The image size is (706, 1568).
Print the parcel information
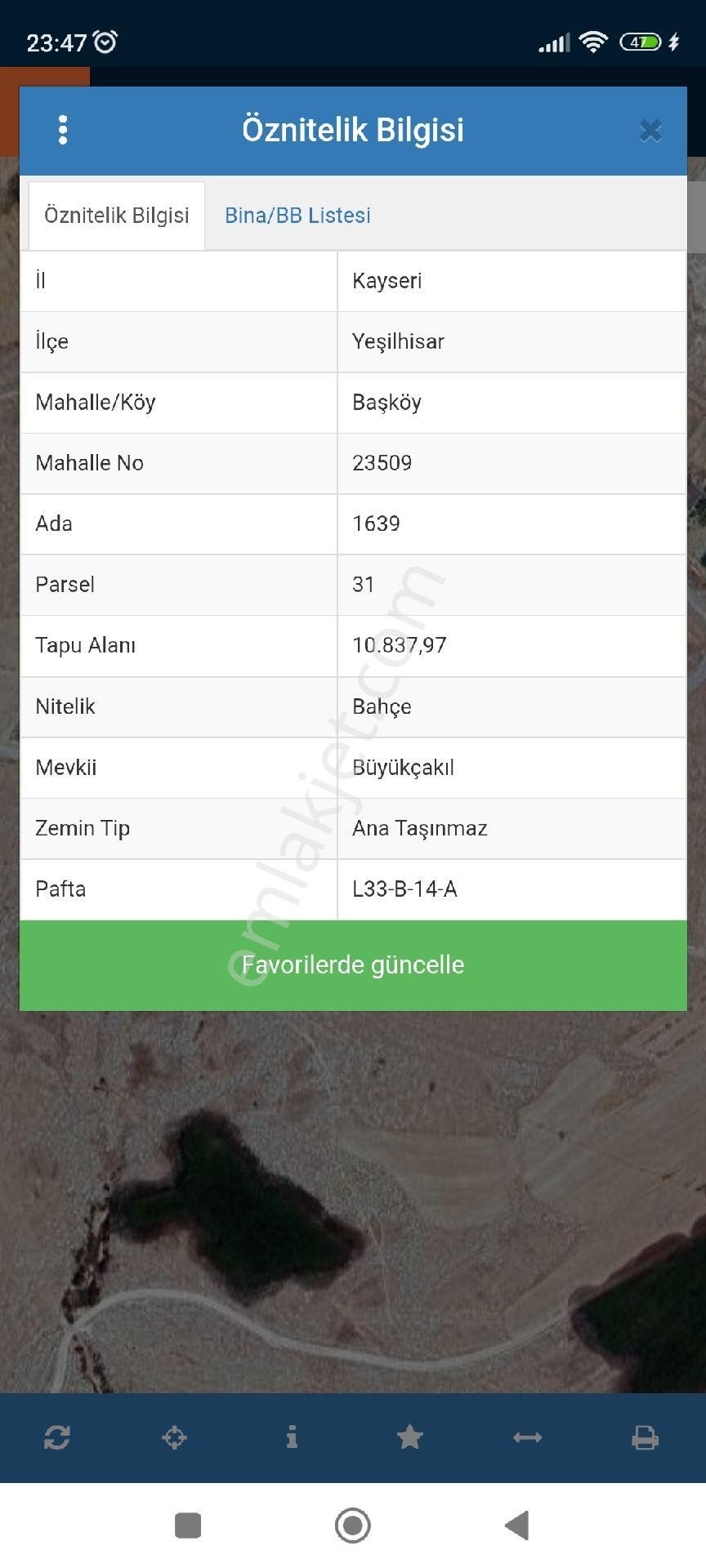coord(646,1437)
